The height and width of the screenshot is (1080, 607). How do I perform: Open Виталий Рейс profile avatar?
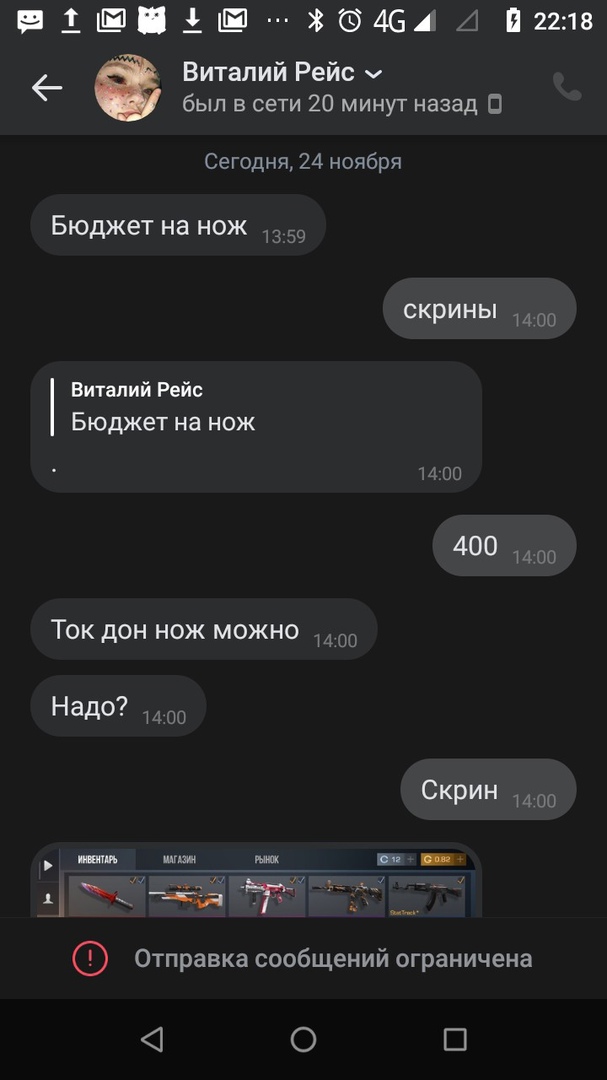[x=127, y=88]
